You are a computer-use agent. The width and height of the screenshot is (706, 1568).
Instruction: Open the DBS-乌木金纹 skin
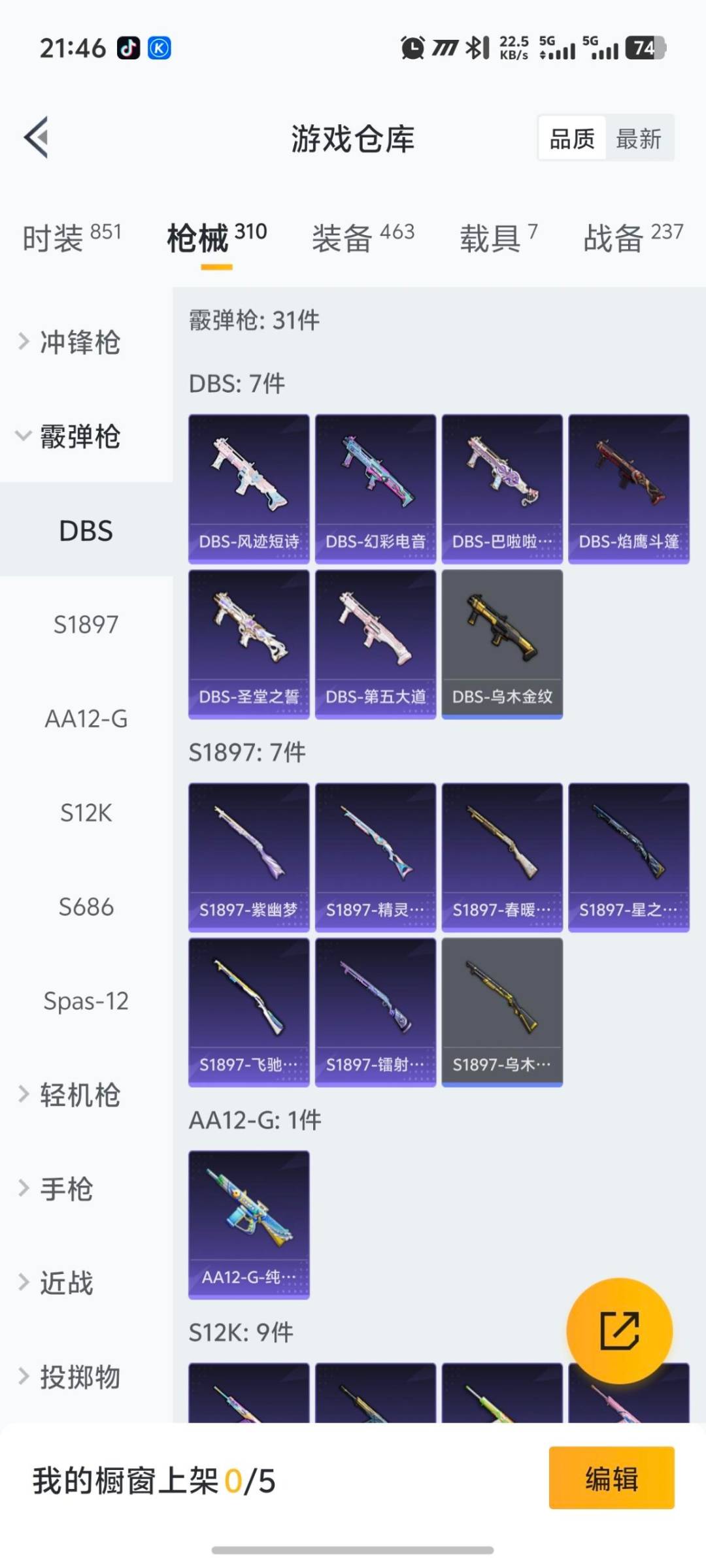(x=502, y=644)
